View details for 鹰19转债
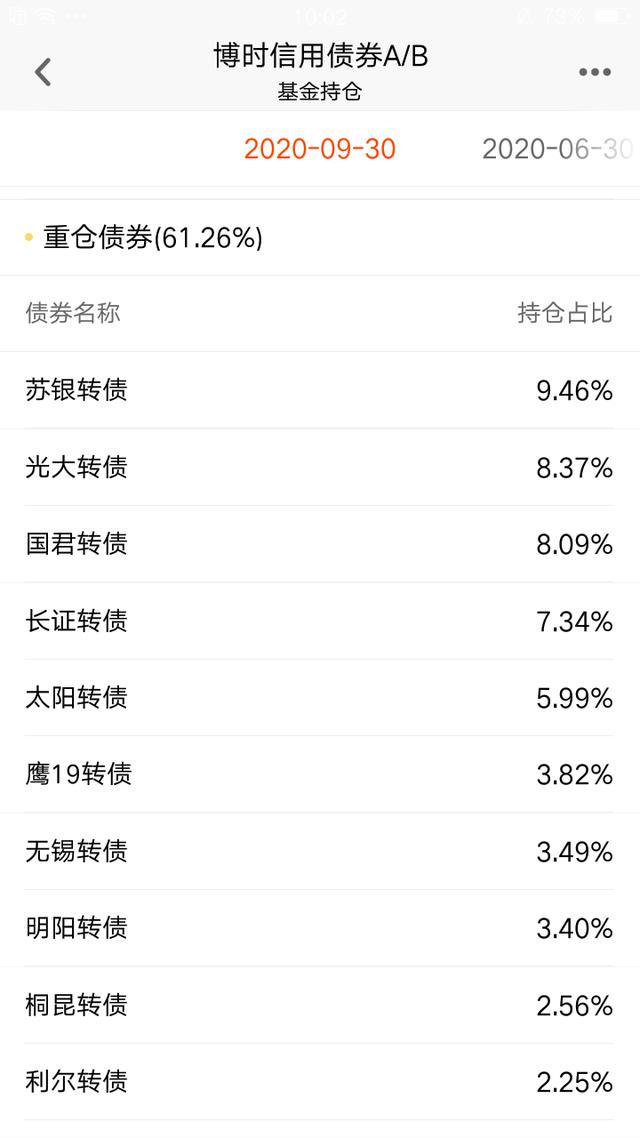Image resolution: width=640 pixels, height=1138 pixels. (x=320, y=775)
